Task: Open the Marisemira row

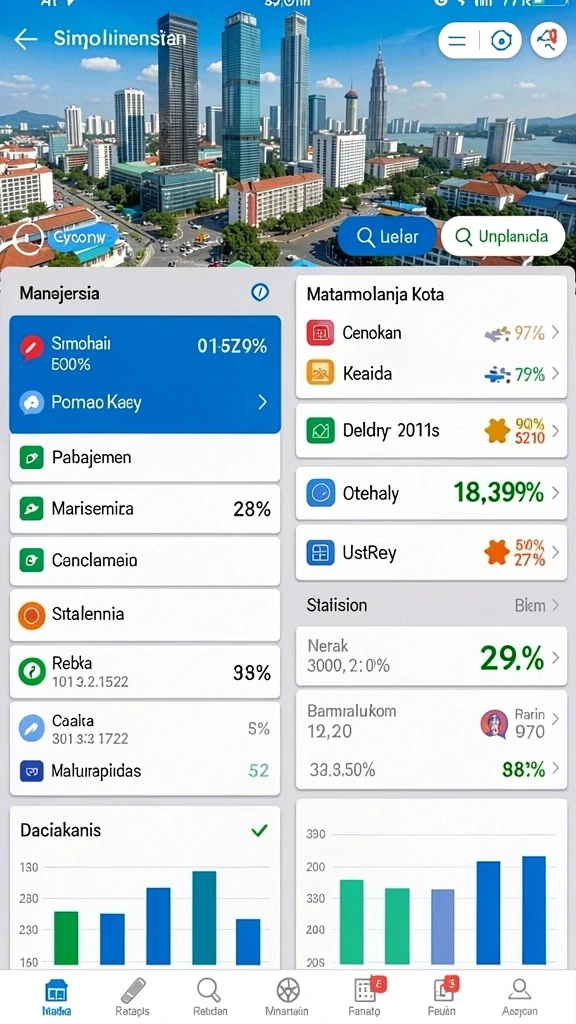Action: [145, 509]
